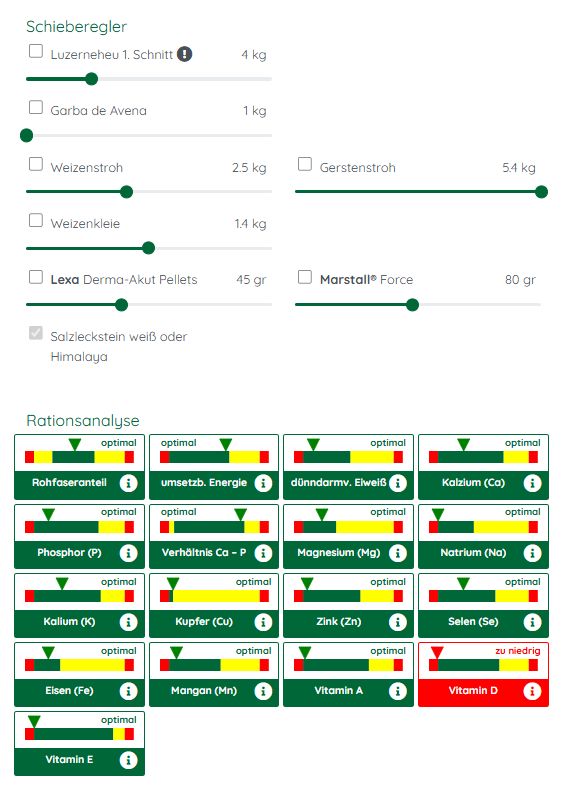
Task: Check the Weizenkleie checkbox
Action: (36, 220)
